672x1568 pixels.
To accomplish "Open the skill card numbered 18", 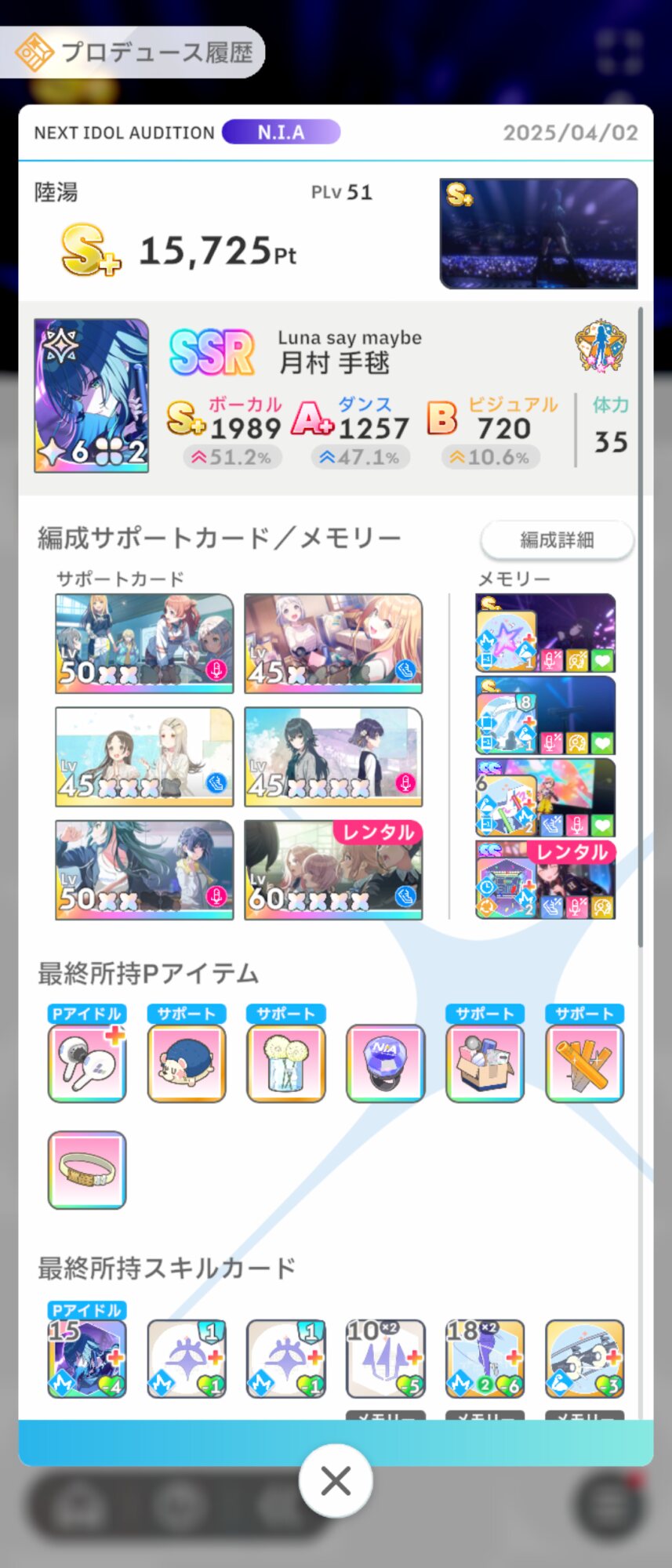I will [485, 1359].
